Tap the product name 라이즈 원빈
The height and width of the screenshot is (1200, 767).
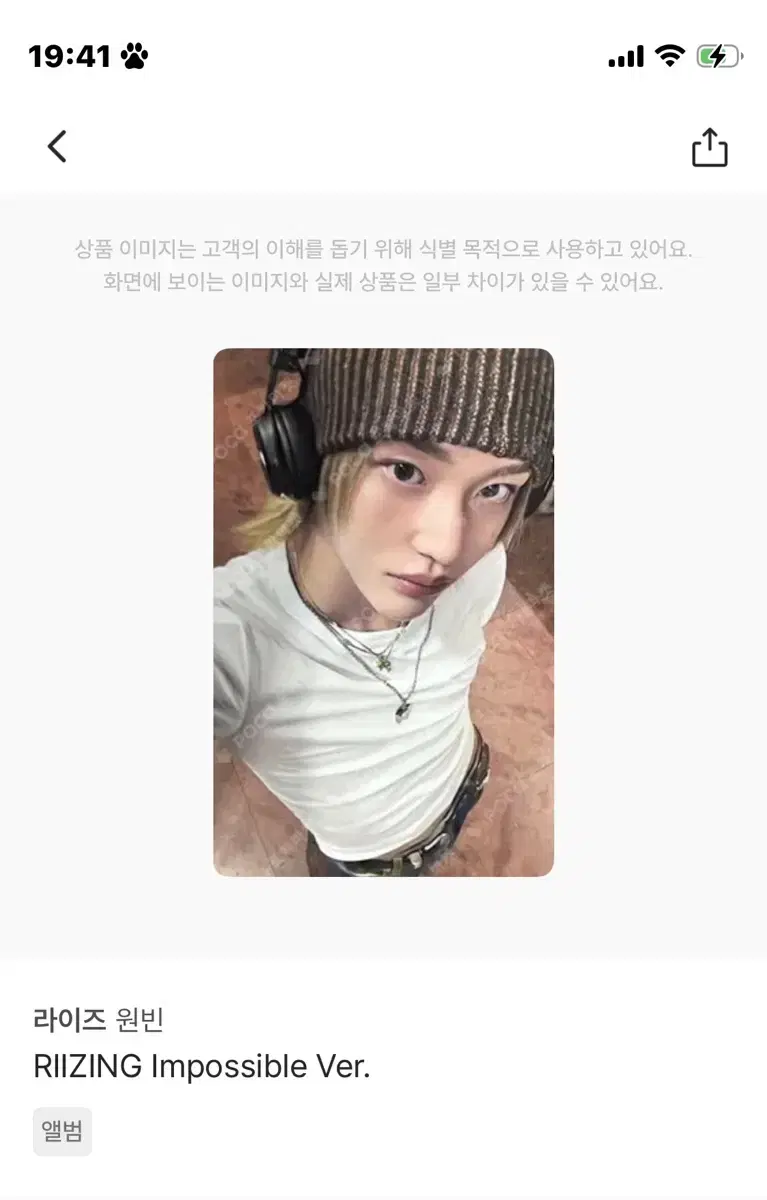coord(102,1020)
